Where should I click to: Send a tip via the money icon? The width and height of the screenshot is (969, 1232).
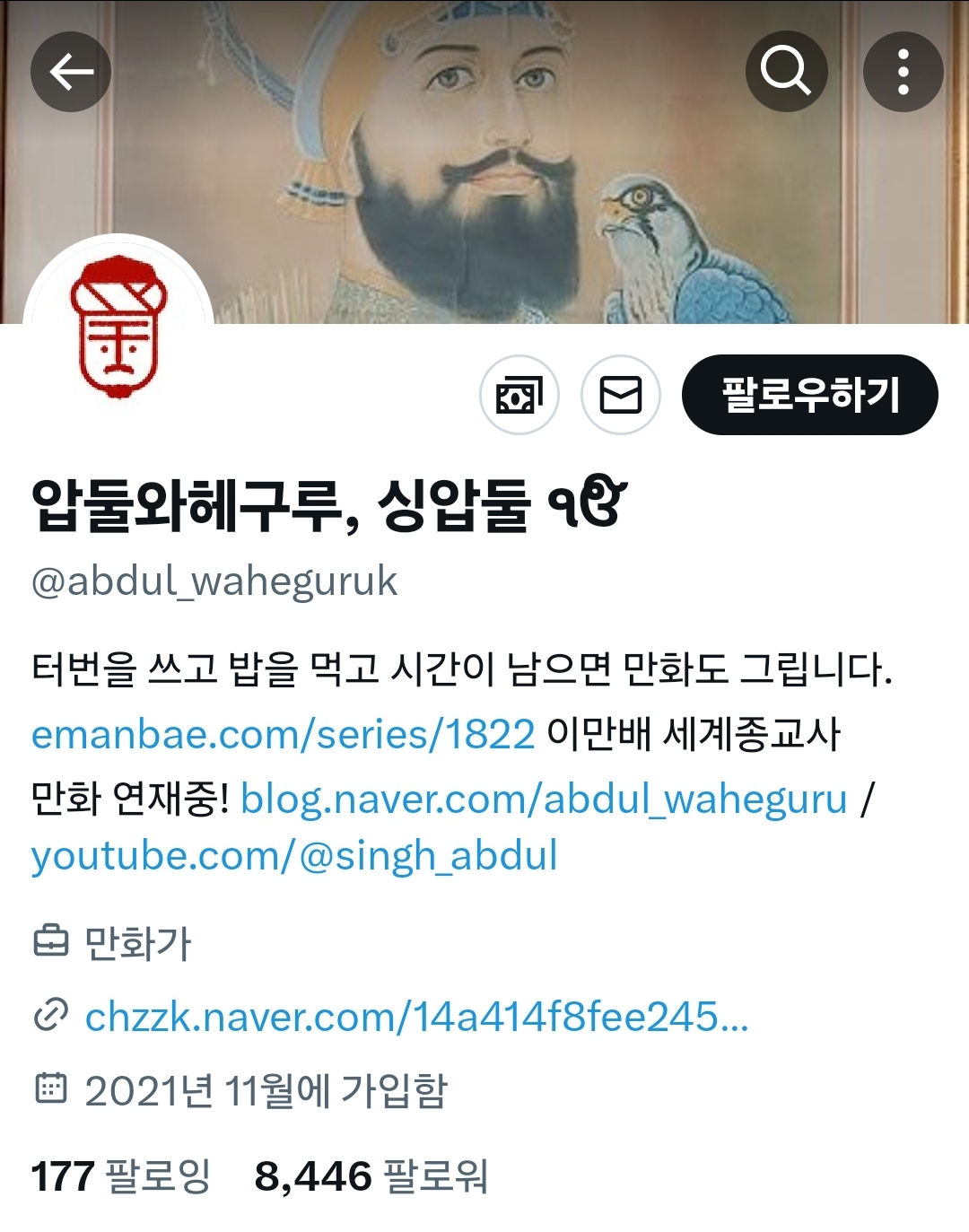[519, 395]
